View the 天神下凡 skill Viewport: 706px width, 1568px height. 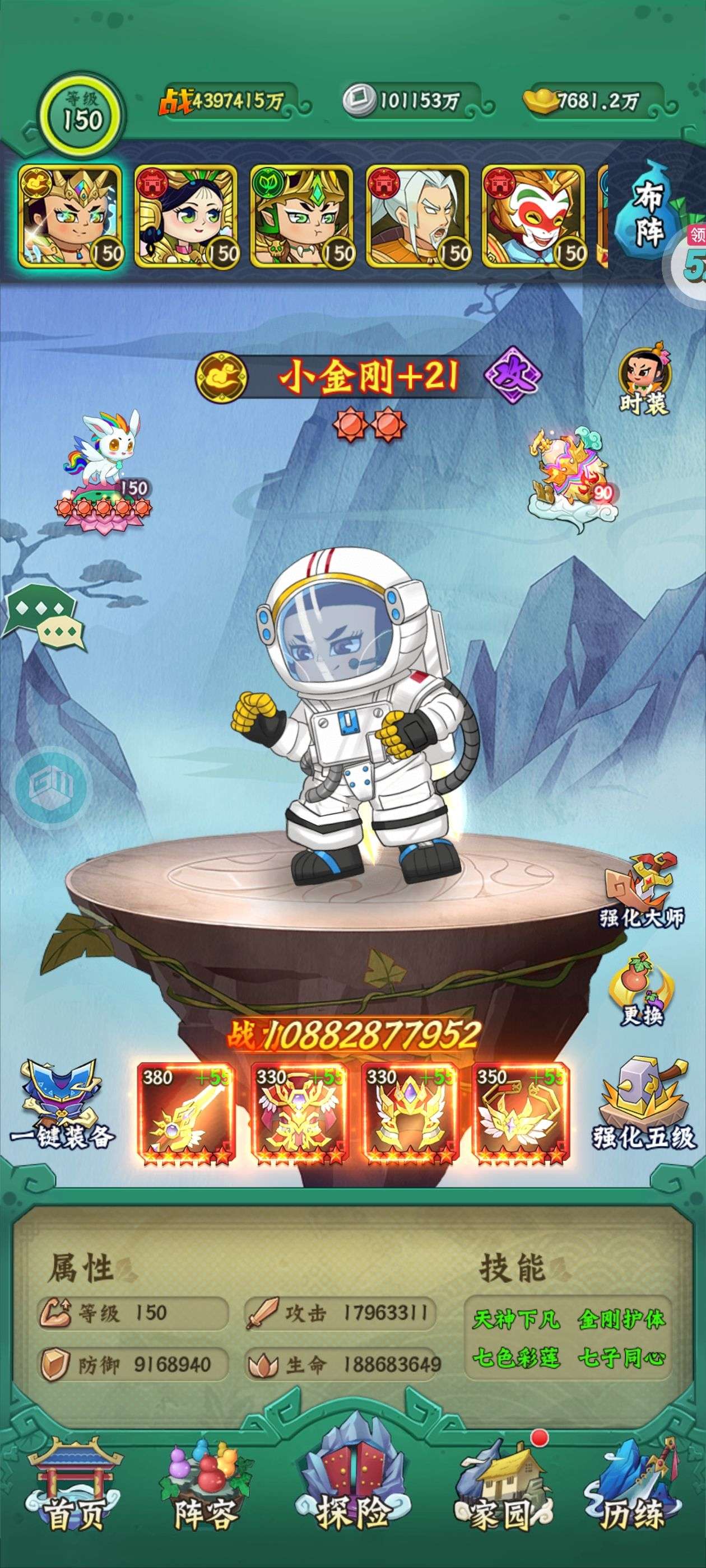pos(517,1320)
